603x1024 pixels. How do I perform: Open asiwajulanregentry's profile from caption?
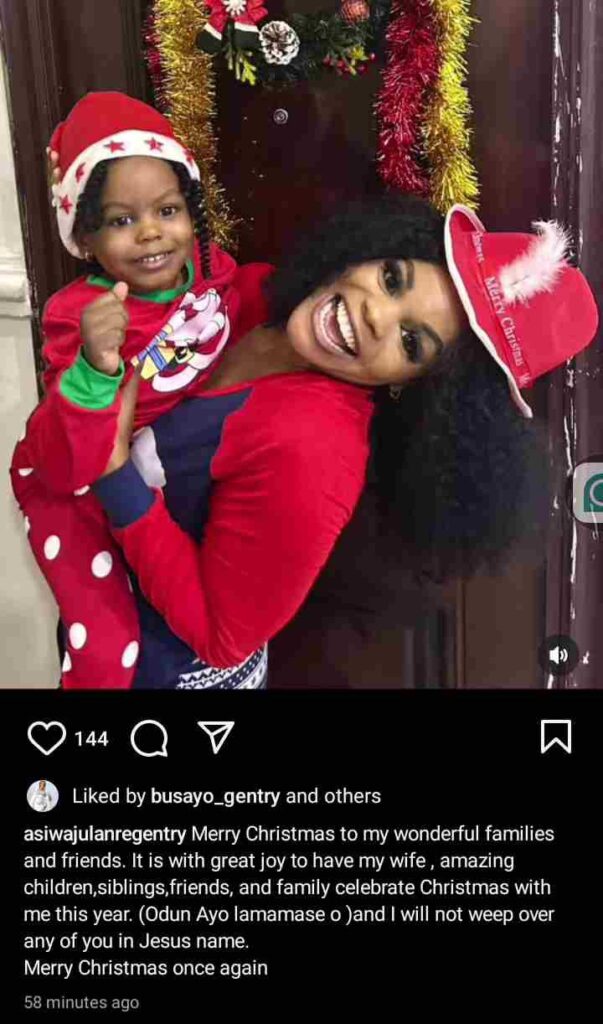[104, 834]
